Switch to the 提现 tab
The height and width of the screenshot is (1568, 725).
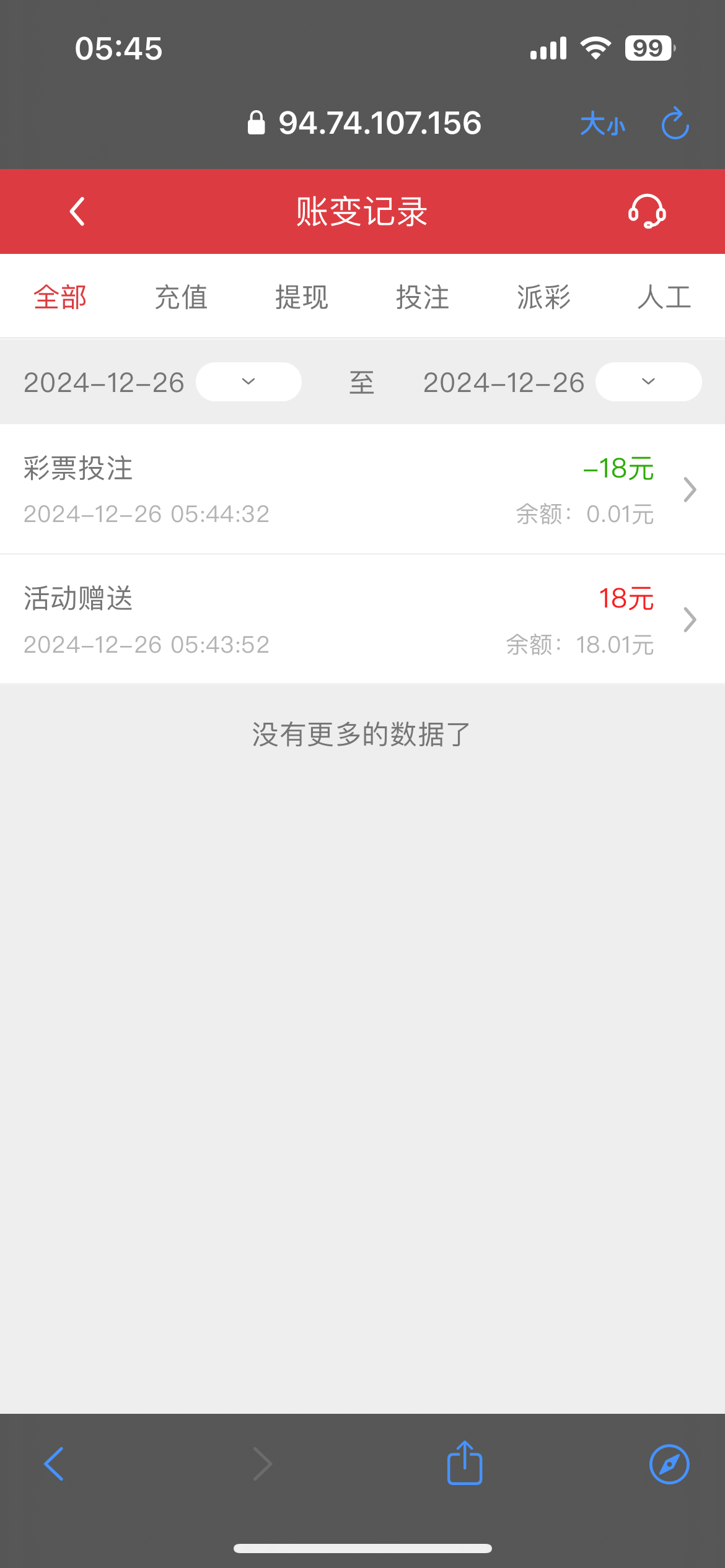tap(302, 297)
